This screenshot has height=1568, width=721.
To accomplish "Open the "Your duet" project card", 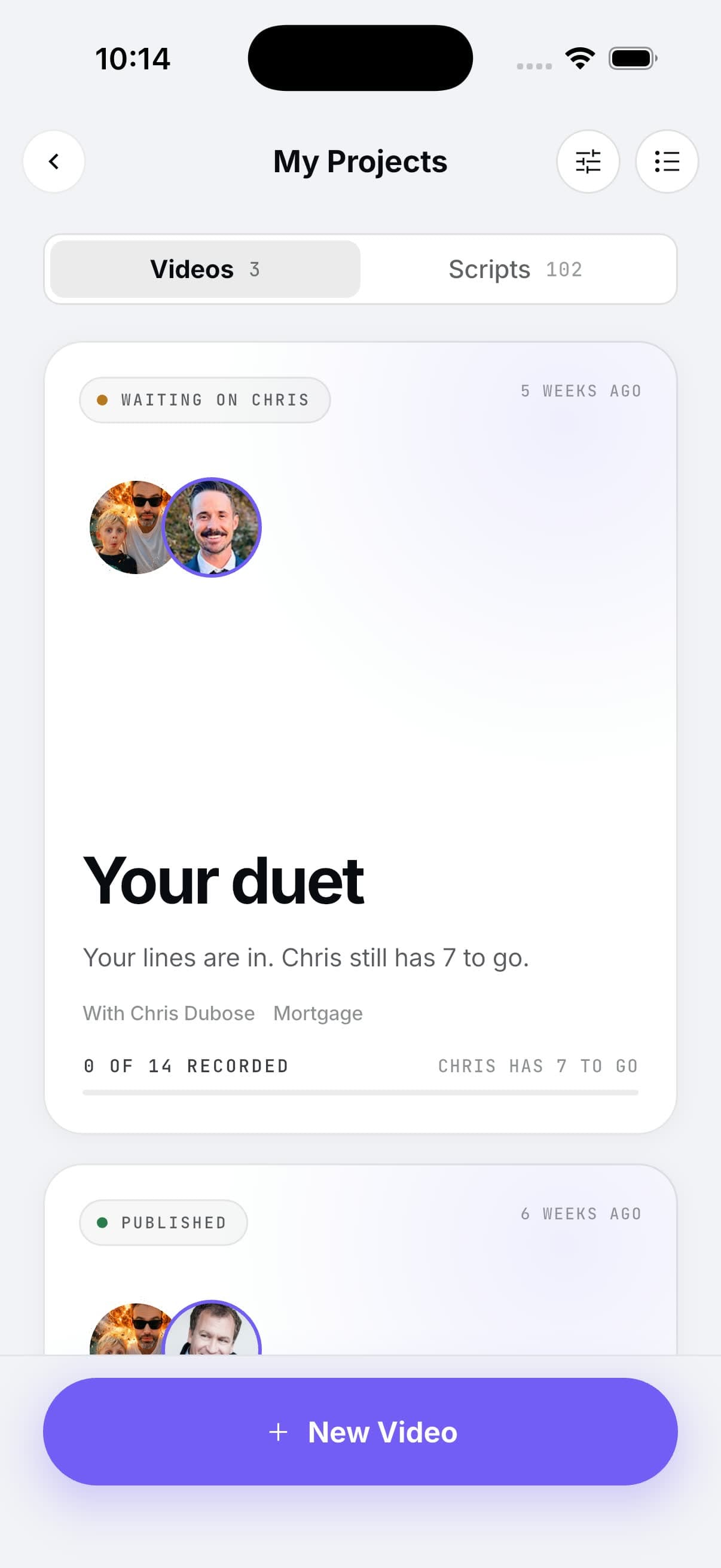I will pyautogui.click(x=360, y=737).
